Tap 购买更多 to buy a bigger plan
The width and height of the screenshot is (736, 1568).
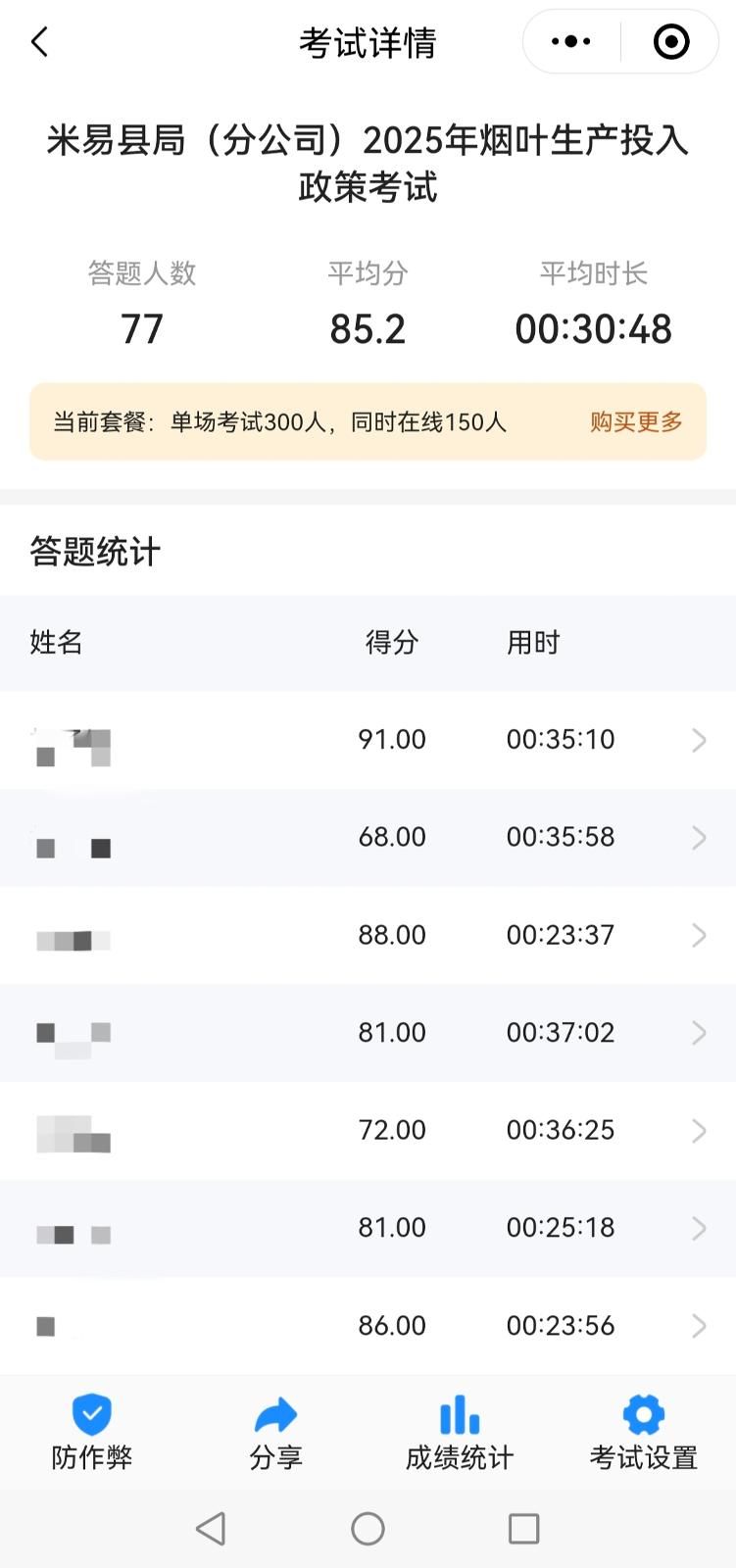[636, 422]
